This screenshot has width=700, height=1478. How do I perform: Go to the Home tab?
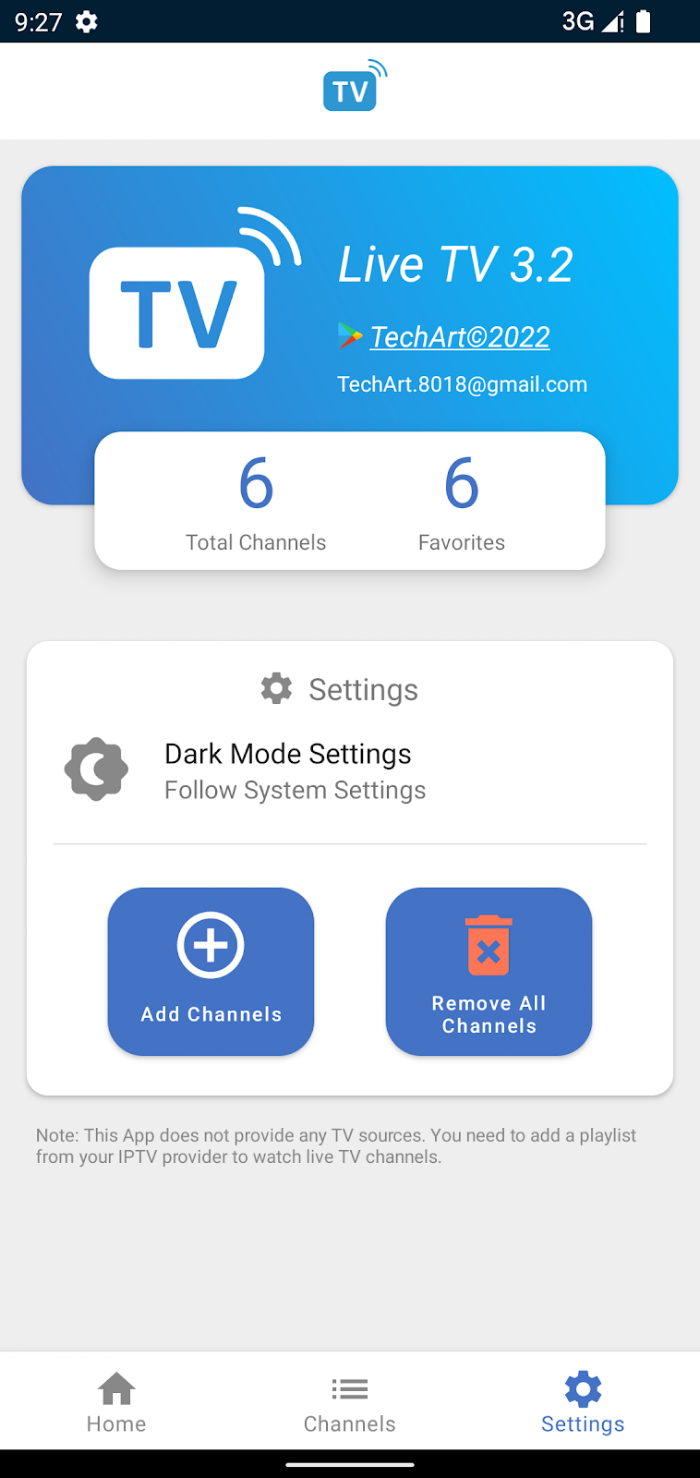(x=116, y=1402)
